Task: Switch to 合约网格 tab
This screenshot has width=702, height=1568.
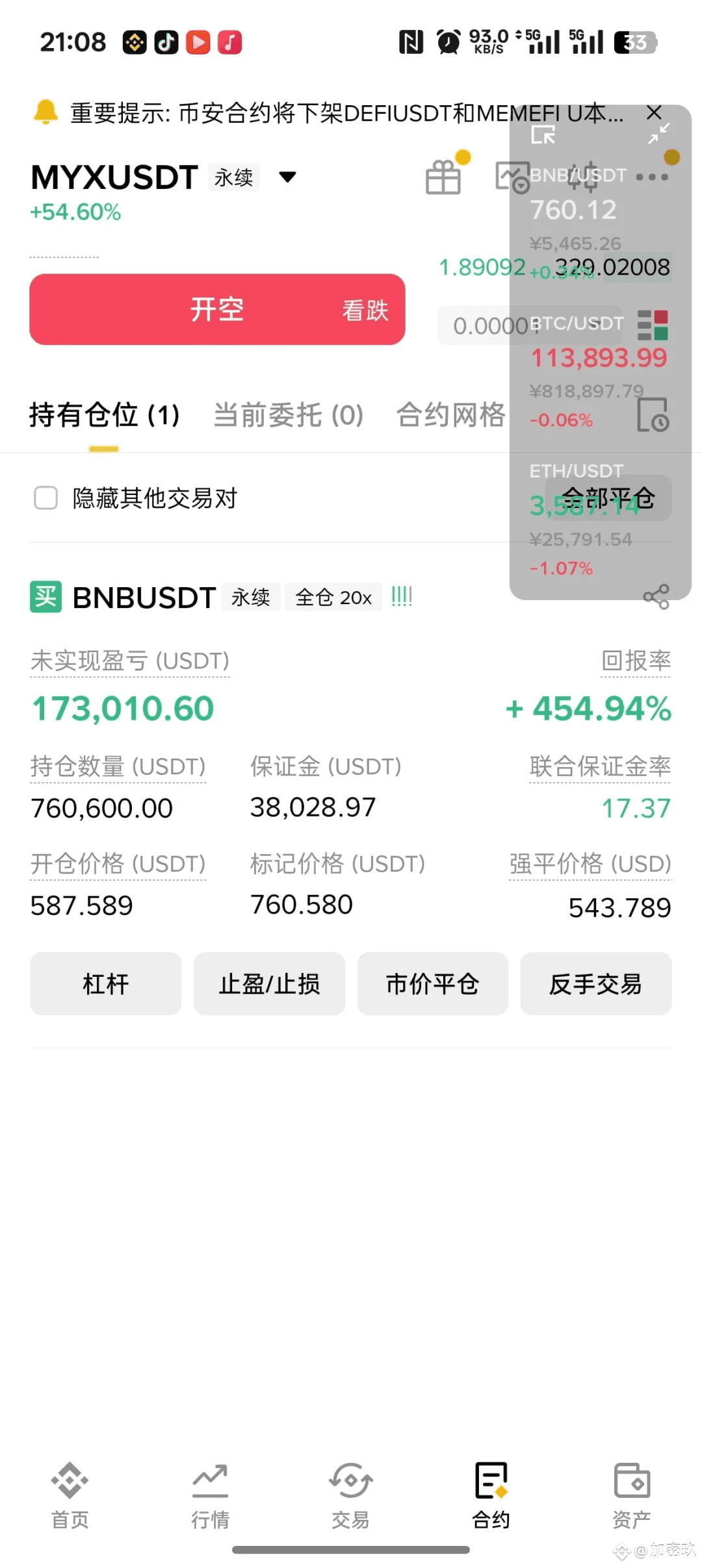Action: (450, 414)
